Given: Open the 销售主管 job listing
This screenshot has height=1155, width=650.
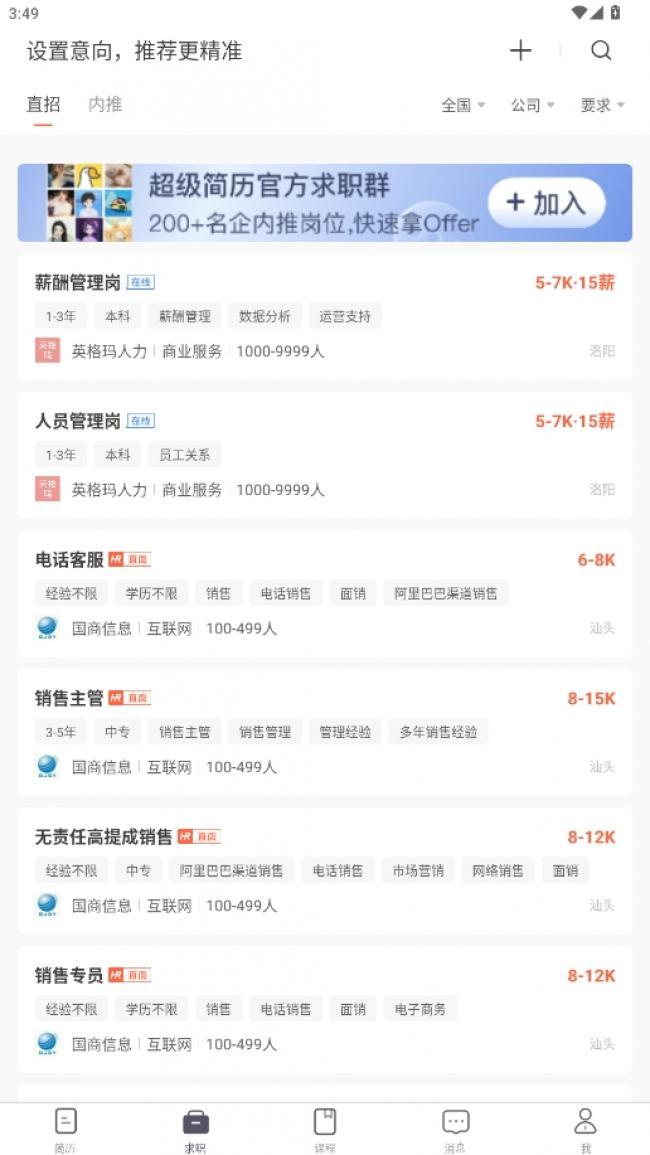Looking at the screenshot, I should tap(325, 732).
